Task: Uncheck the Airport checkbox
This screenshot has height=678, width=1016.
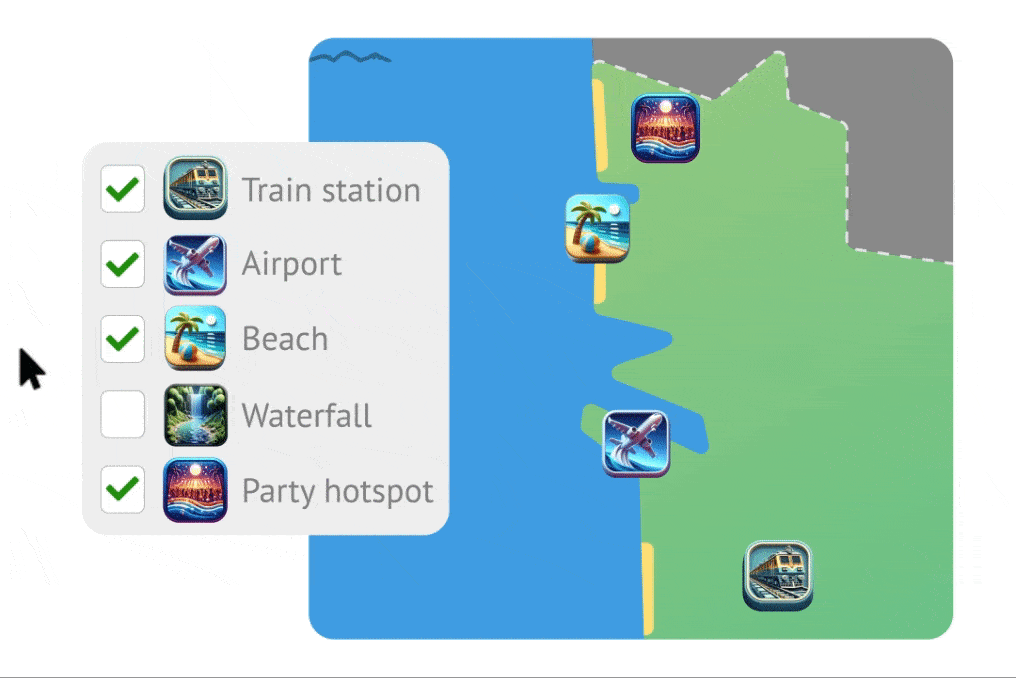Action: click(123, 264)
